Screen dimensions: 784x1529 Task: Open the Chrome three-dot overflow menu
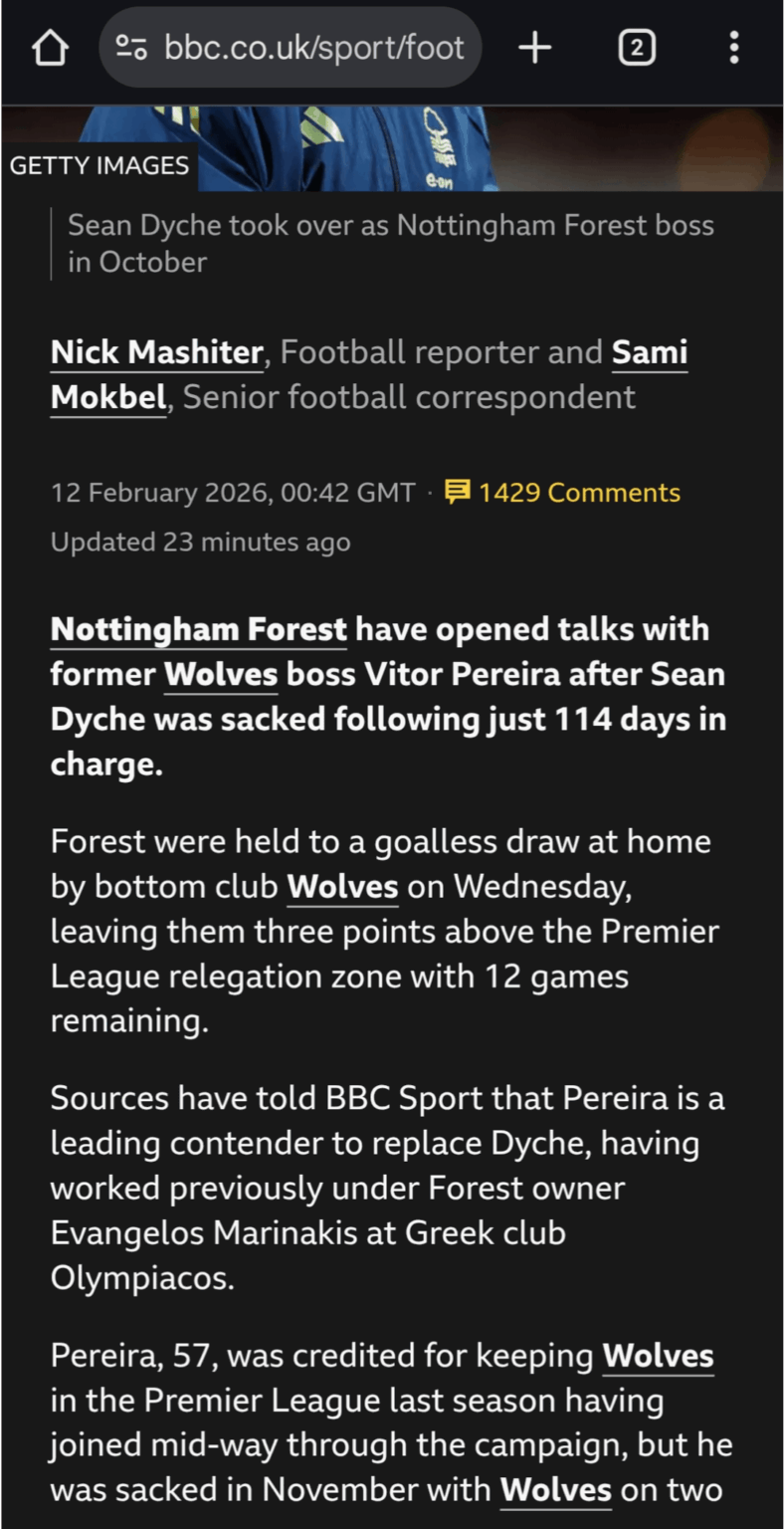tap(733, 47)
